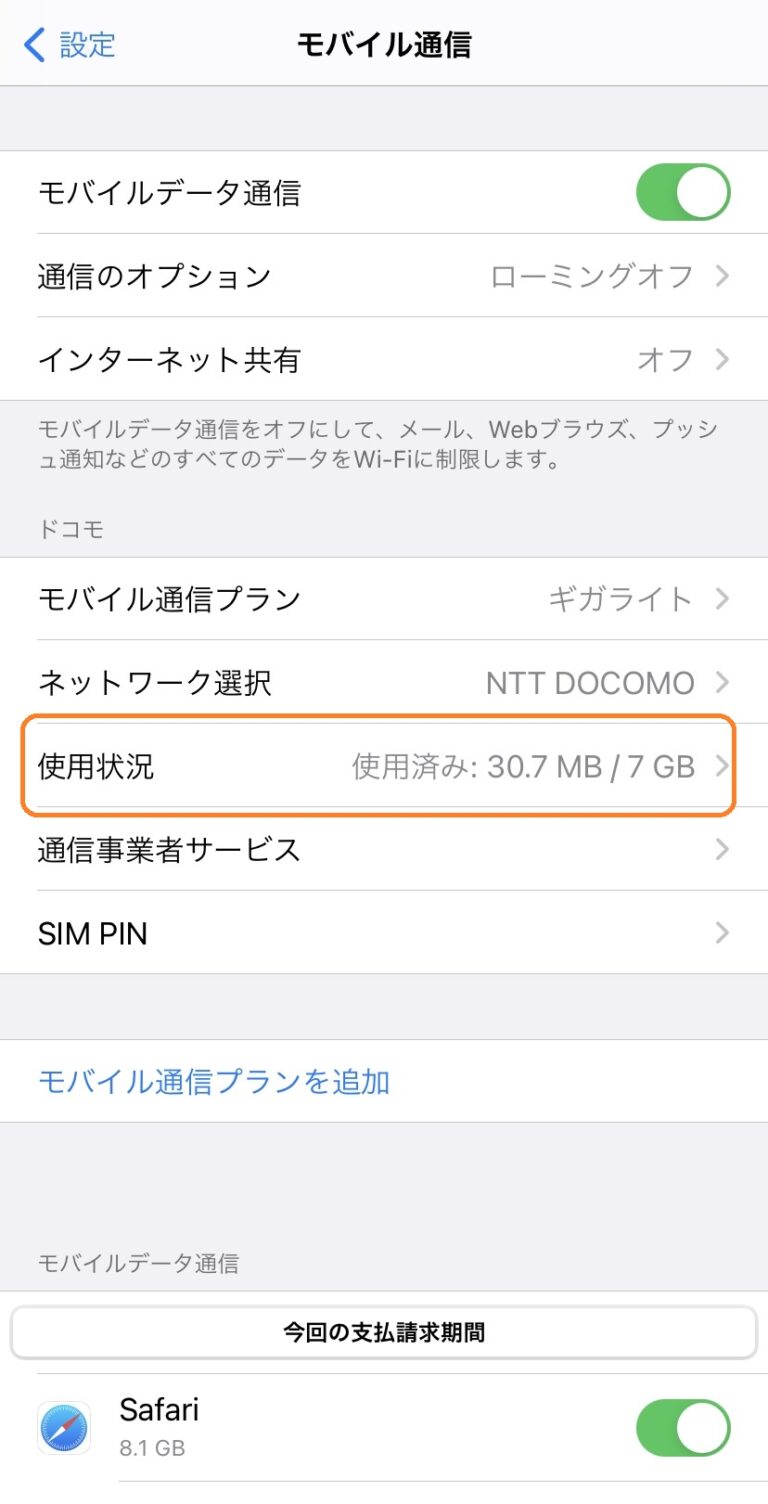Screen dimensions: 768x1504
Task: Open 使用状況 data usage details
Action: click(384, 767)
